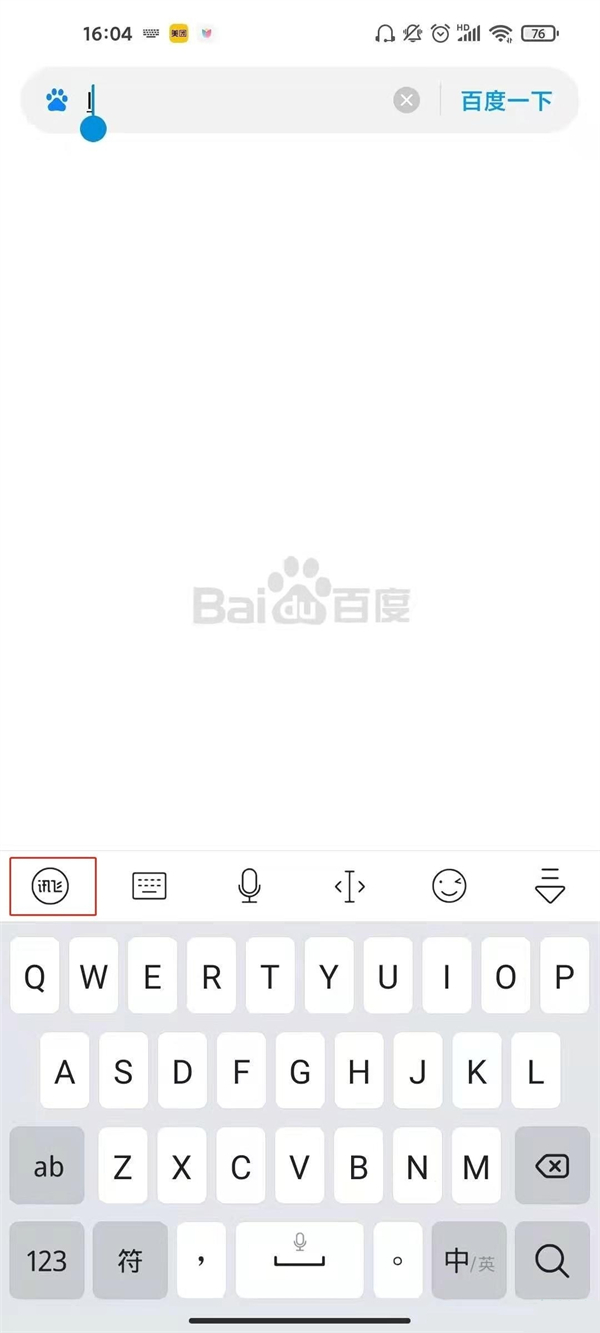600x1333 pixels.
Task: Tap the 百度一下 search button
Action: coord(506,100)
